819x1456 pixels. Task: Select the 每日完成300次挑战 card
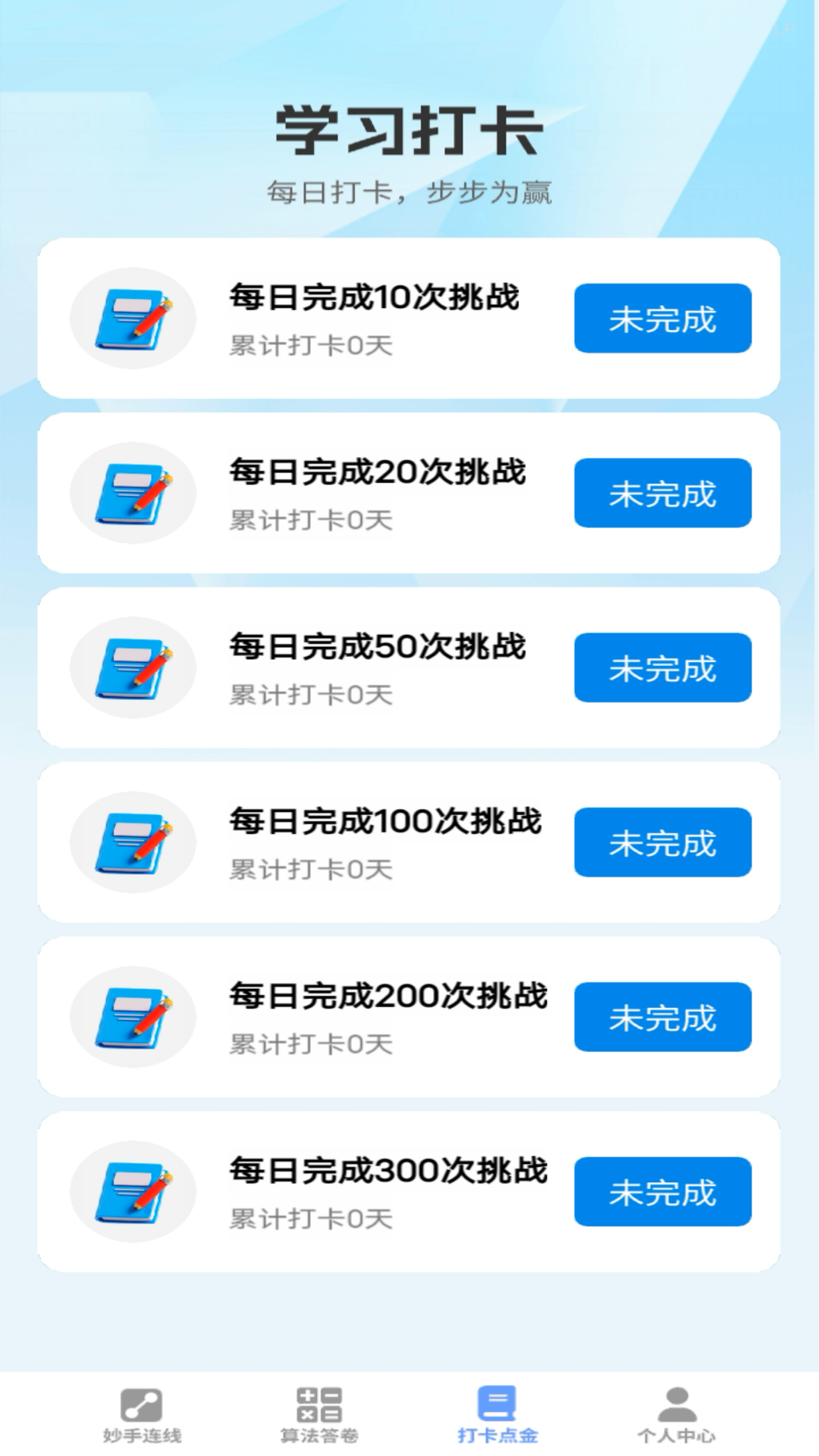409,1191
